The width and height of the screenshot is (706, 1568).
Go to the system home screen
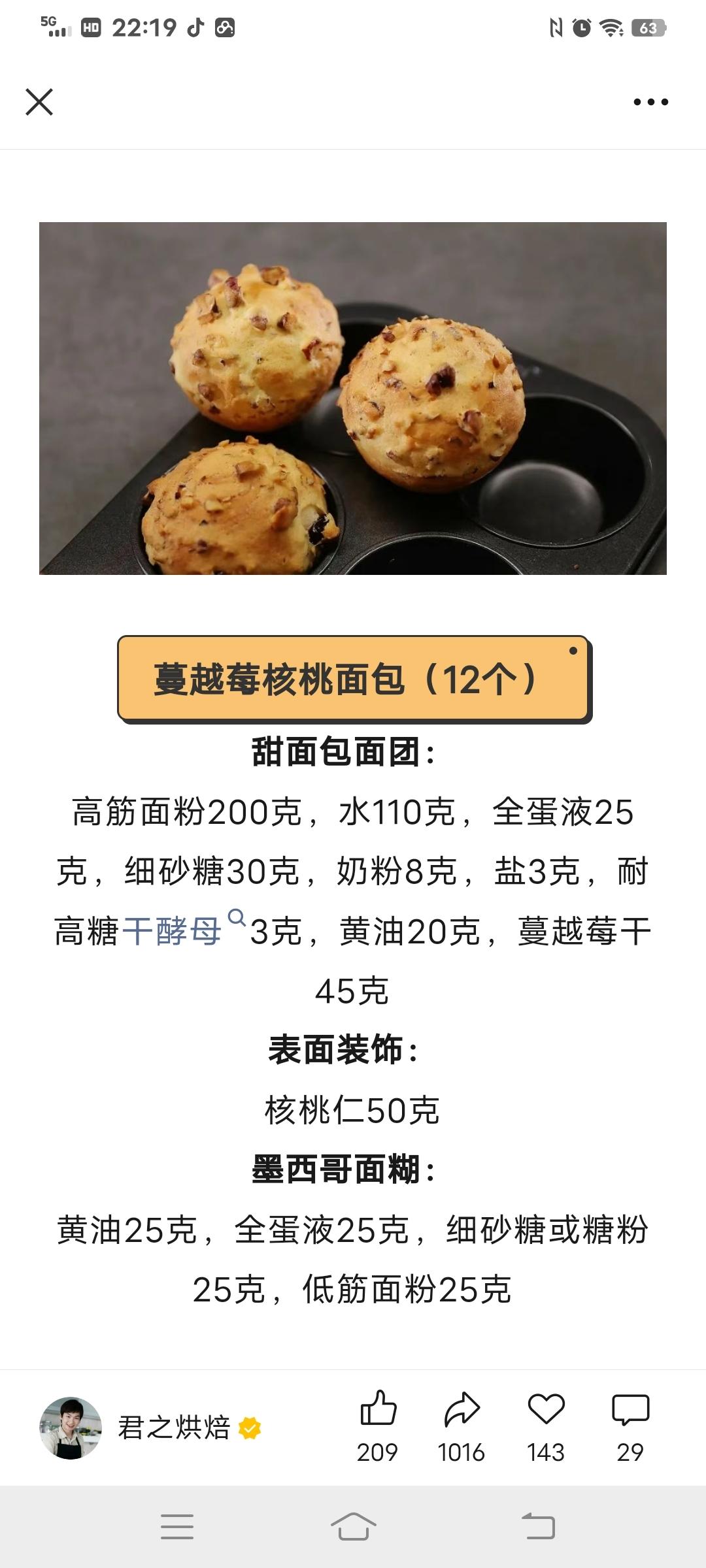coord(353,1527)
